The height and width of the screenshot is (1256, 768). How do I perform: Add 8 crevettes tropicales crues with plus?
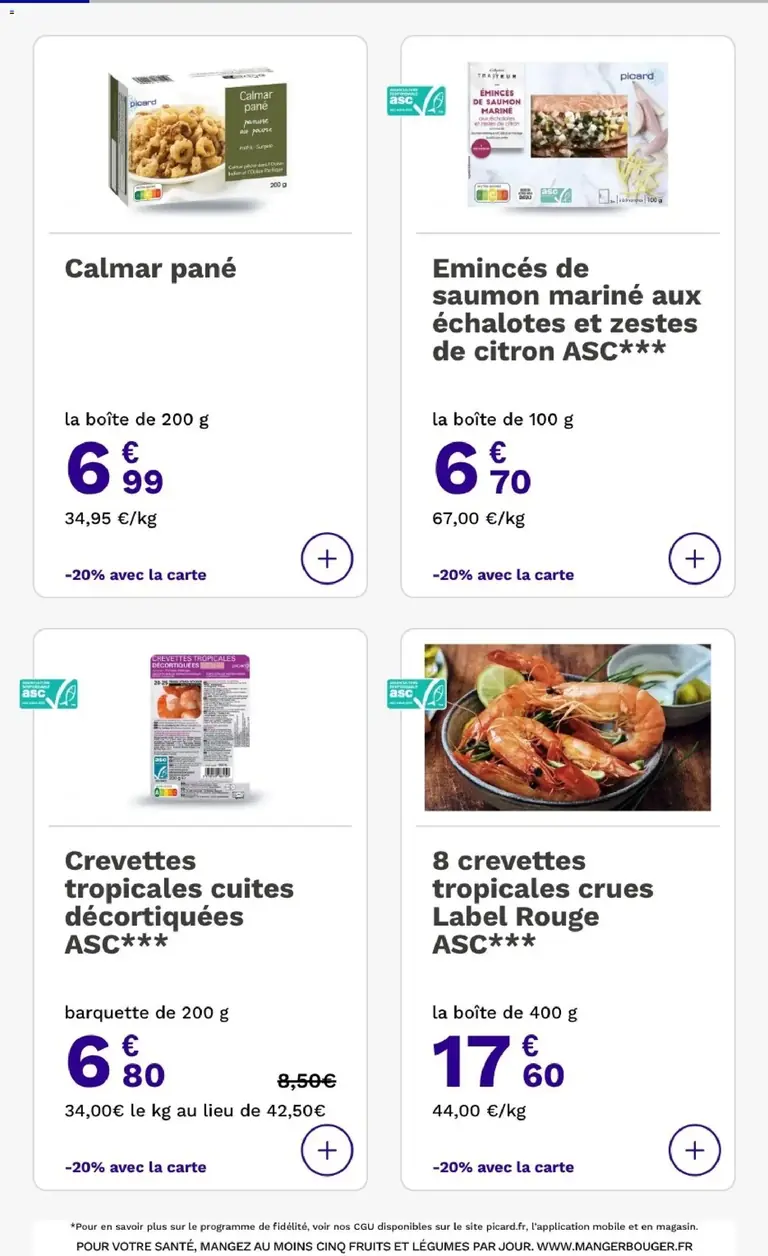coord(695,1150)
